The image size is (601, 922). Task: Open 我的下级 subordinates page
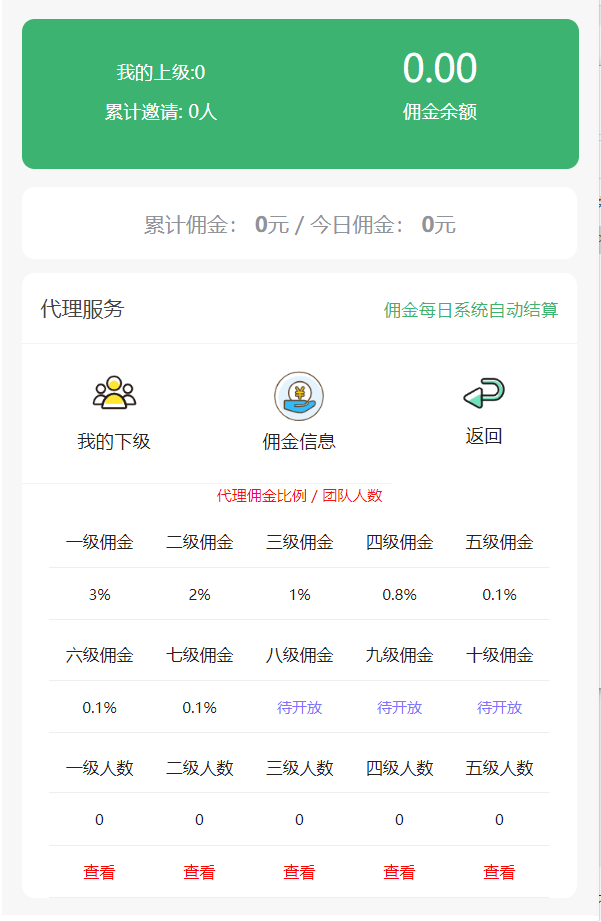point(114,412)
